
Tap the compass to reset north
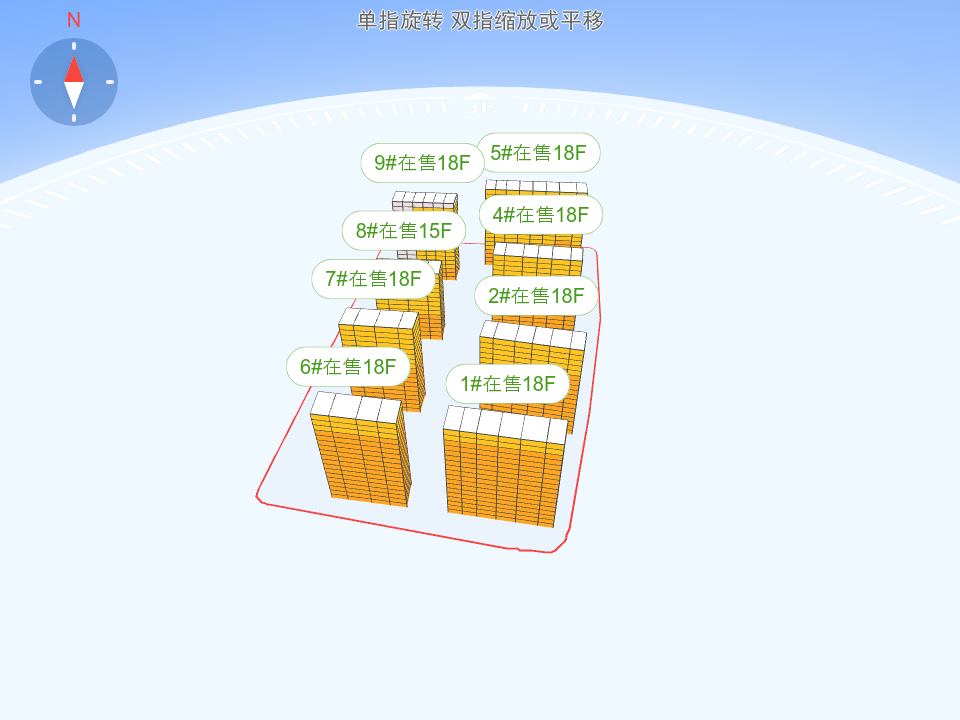74,82
